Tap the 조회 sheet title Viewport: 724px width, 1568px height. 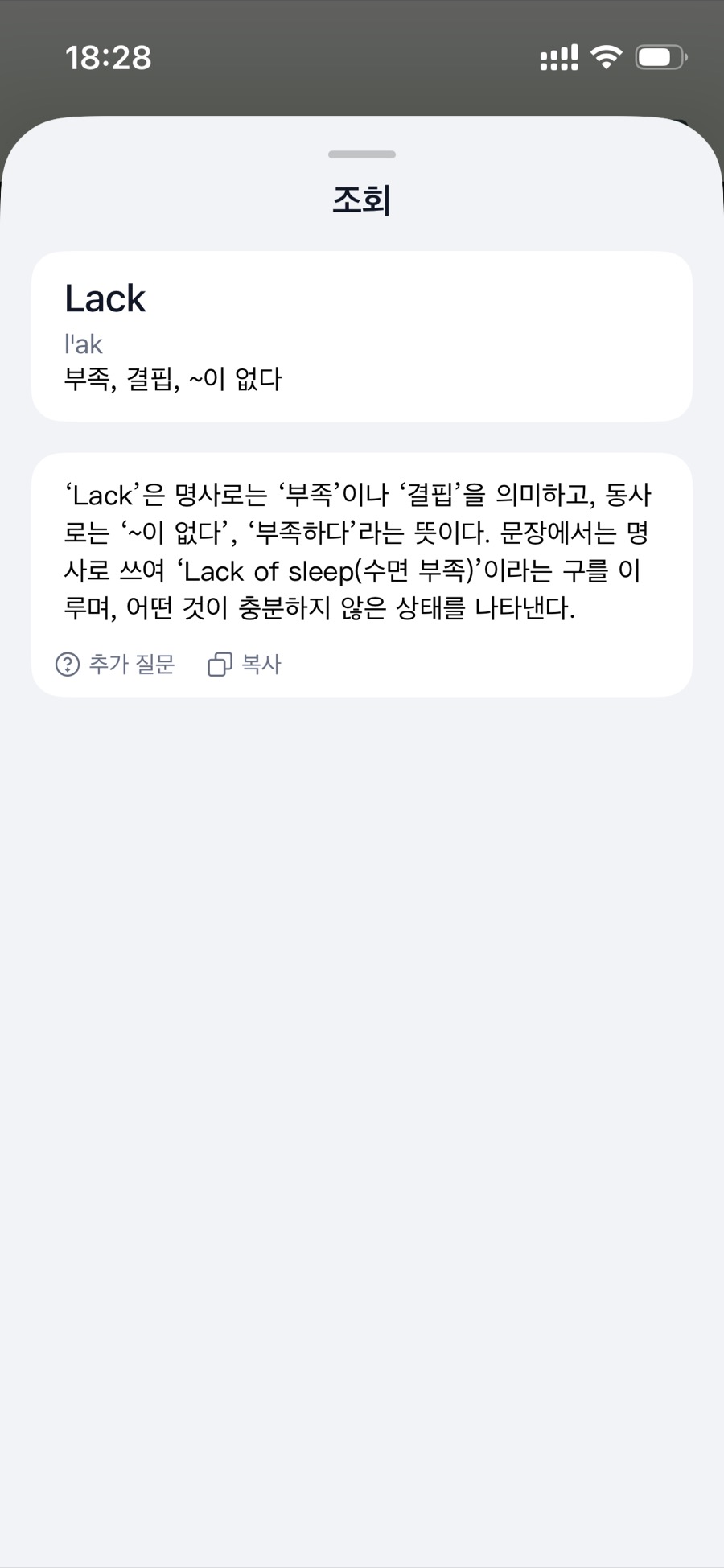click(x=362, y=200)
